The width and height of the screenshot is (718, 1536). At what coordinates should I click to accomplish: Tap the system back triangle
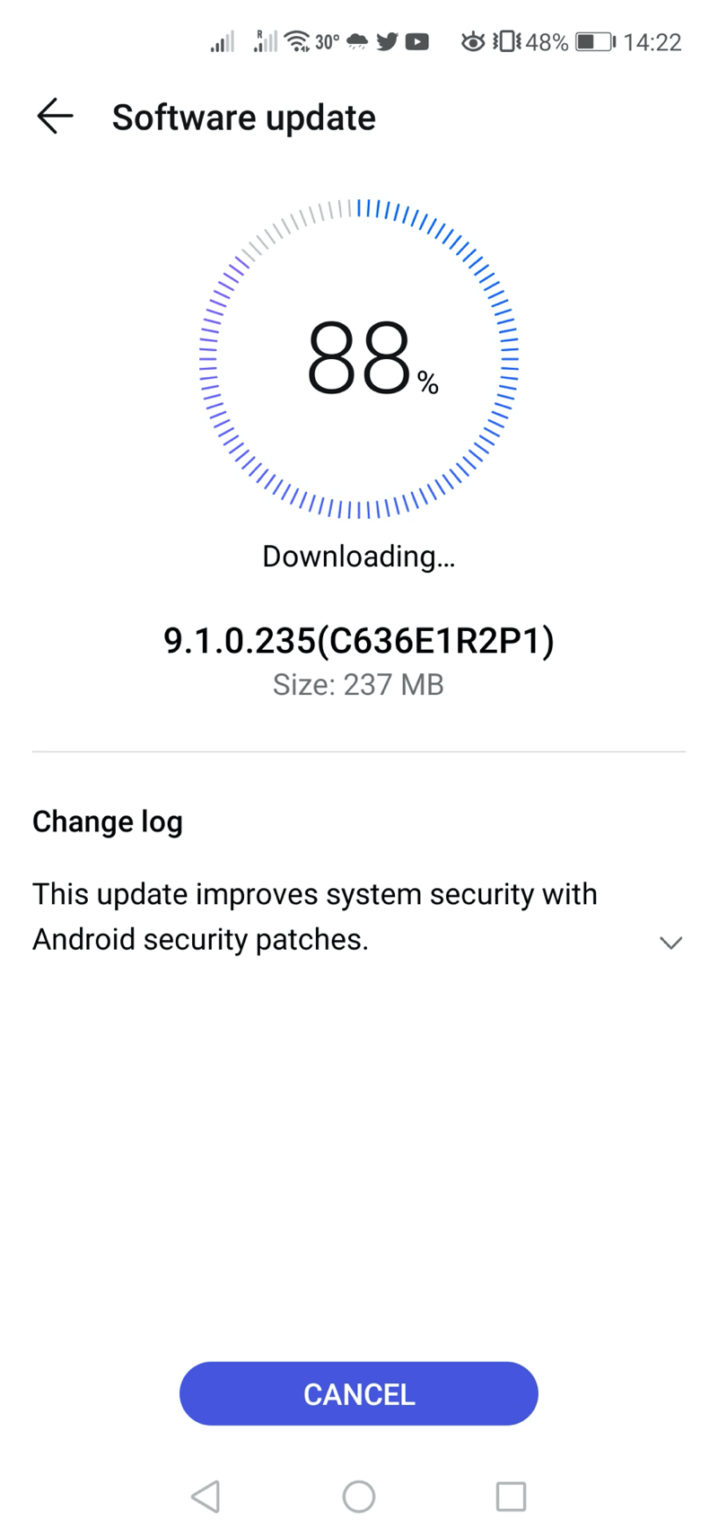205,1496
